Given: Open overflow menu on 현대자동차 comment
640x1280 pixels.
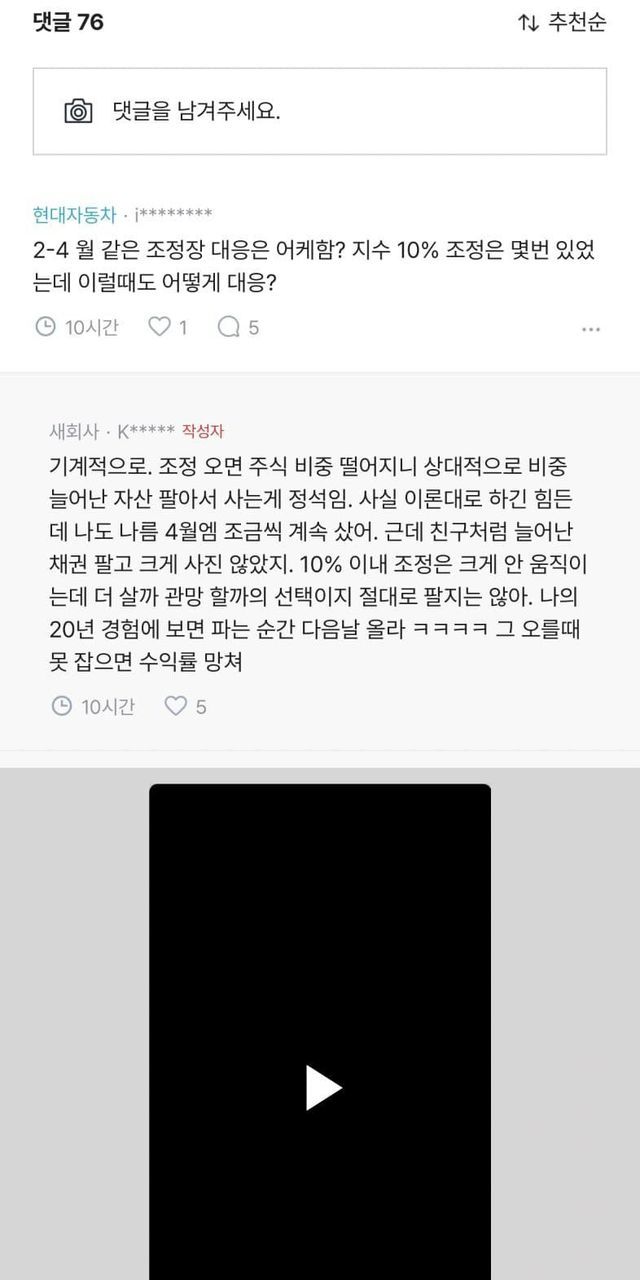Looking at the screenshot, I should click(591, 328).
